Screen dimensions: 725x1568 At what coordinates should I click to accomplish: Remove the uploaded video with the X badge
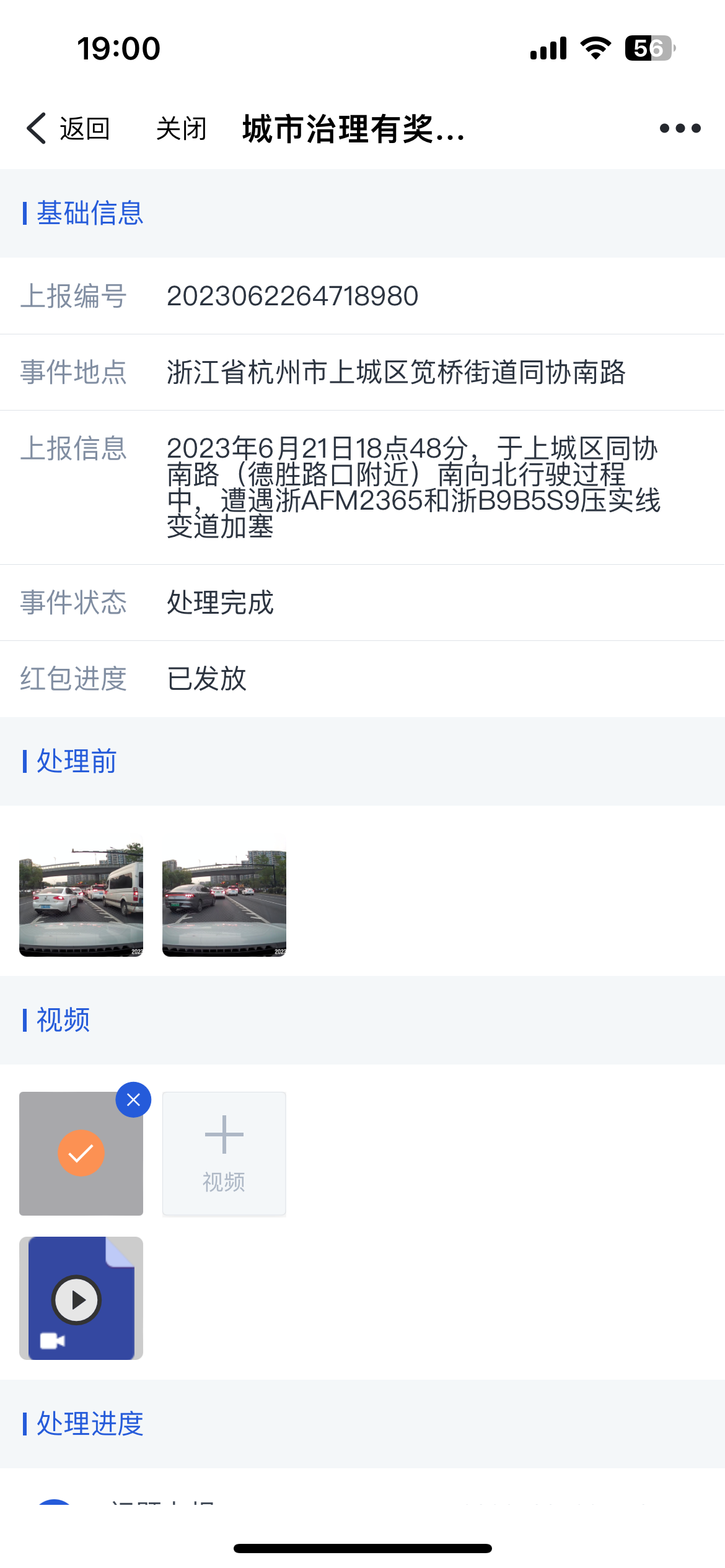[133, 1100]
